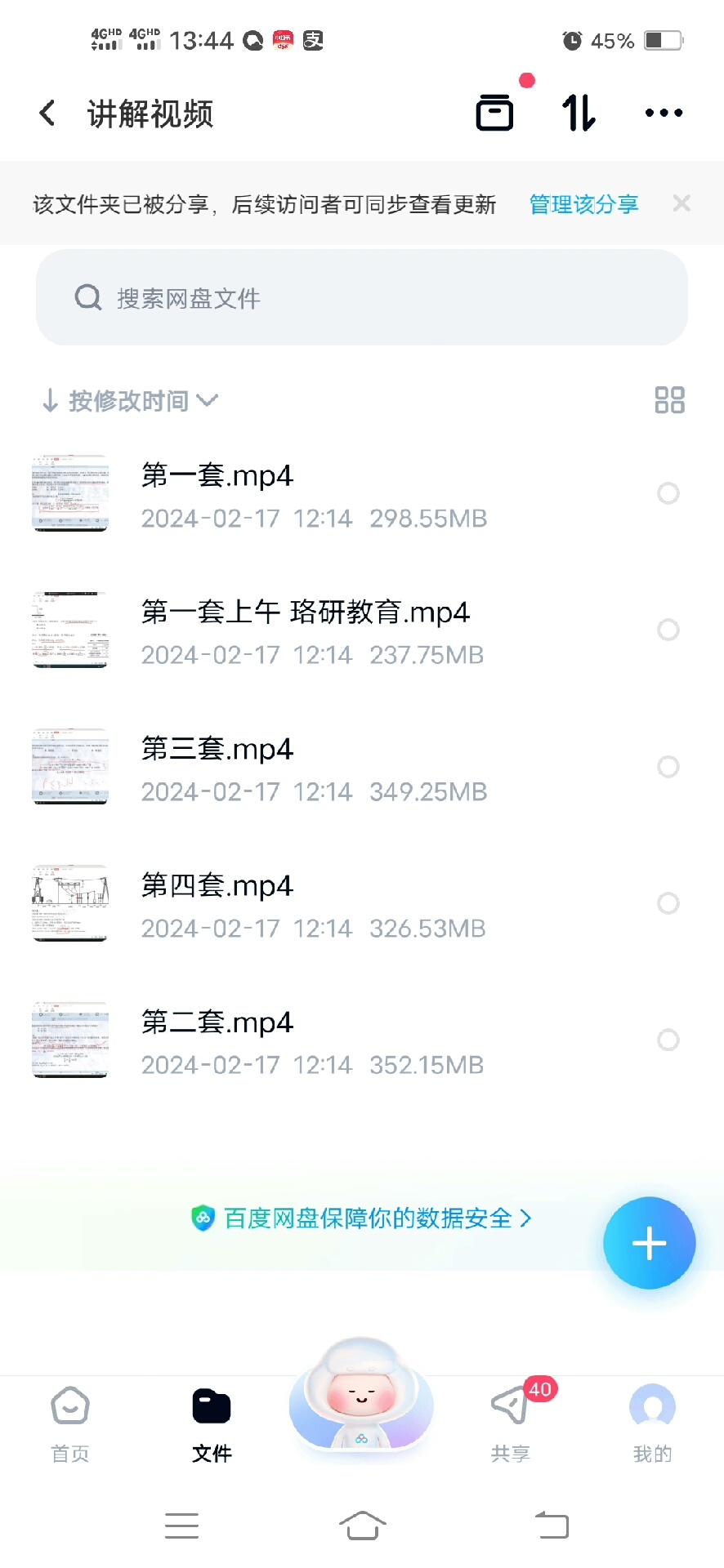Tap the 管理该分享 link
This screenshot has height=1568, width=724.
pyautogui.click(x=583, y=204)
